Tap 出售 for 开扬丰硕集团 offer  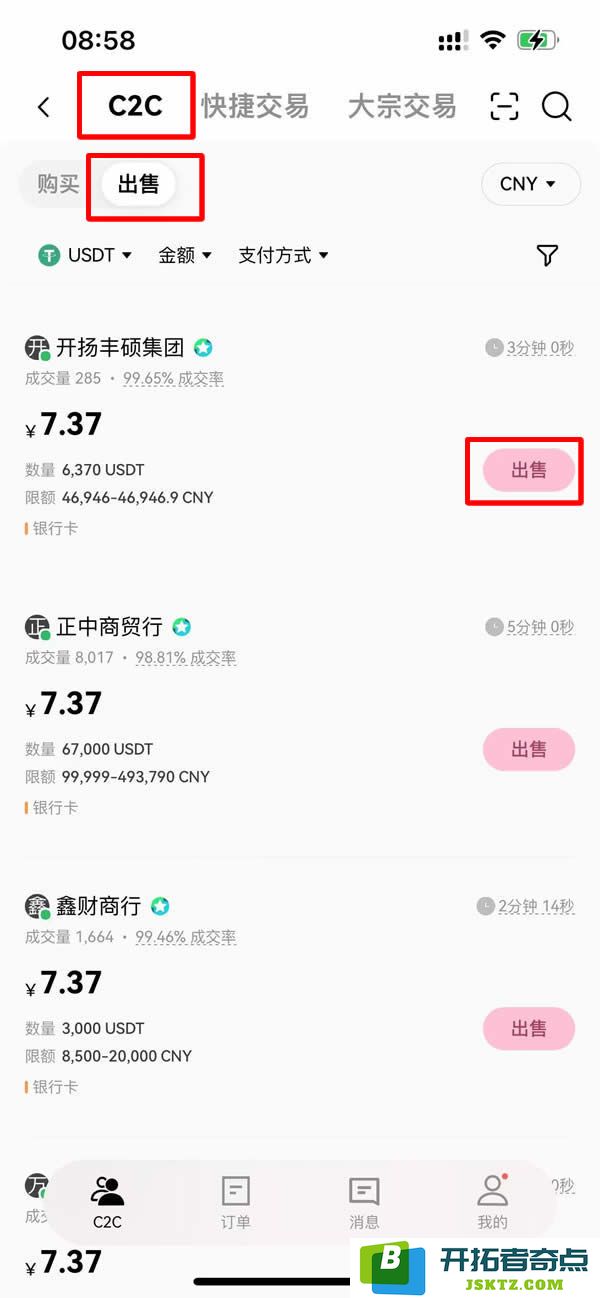click(529, 470)
